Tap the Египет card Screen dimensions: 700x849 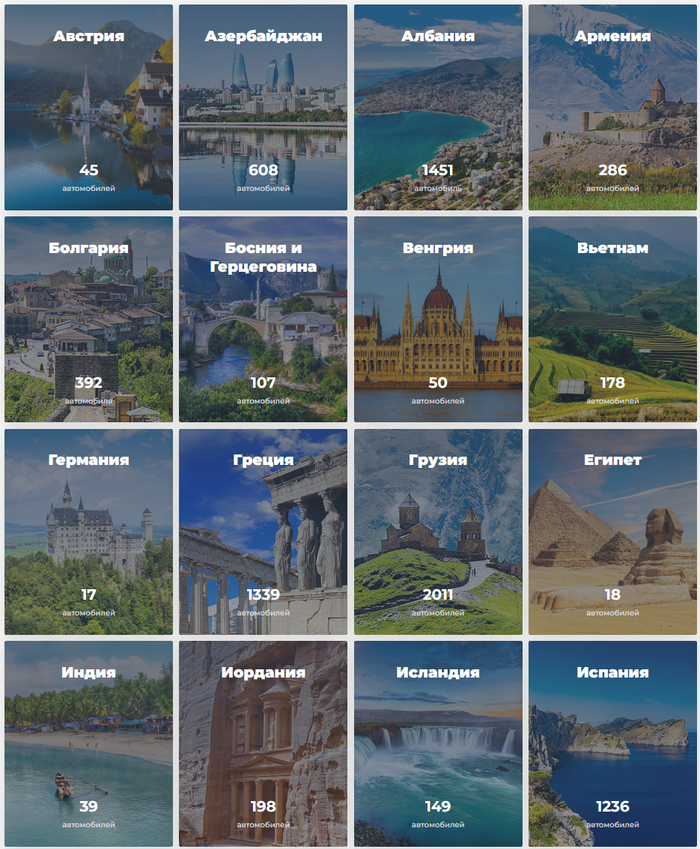click(x=612, y=531)
